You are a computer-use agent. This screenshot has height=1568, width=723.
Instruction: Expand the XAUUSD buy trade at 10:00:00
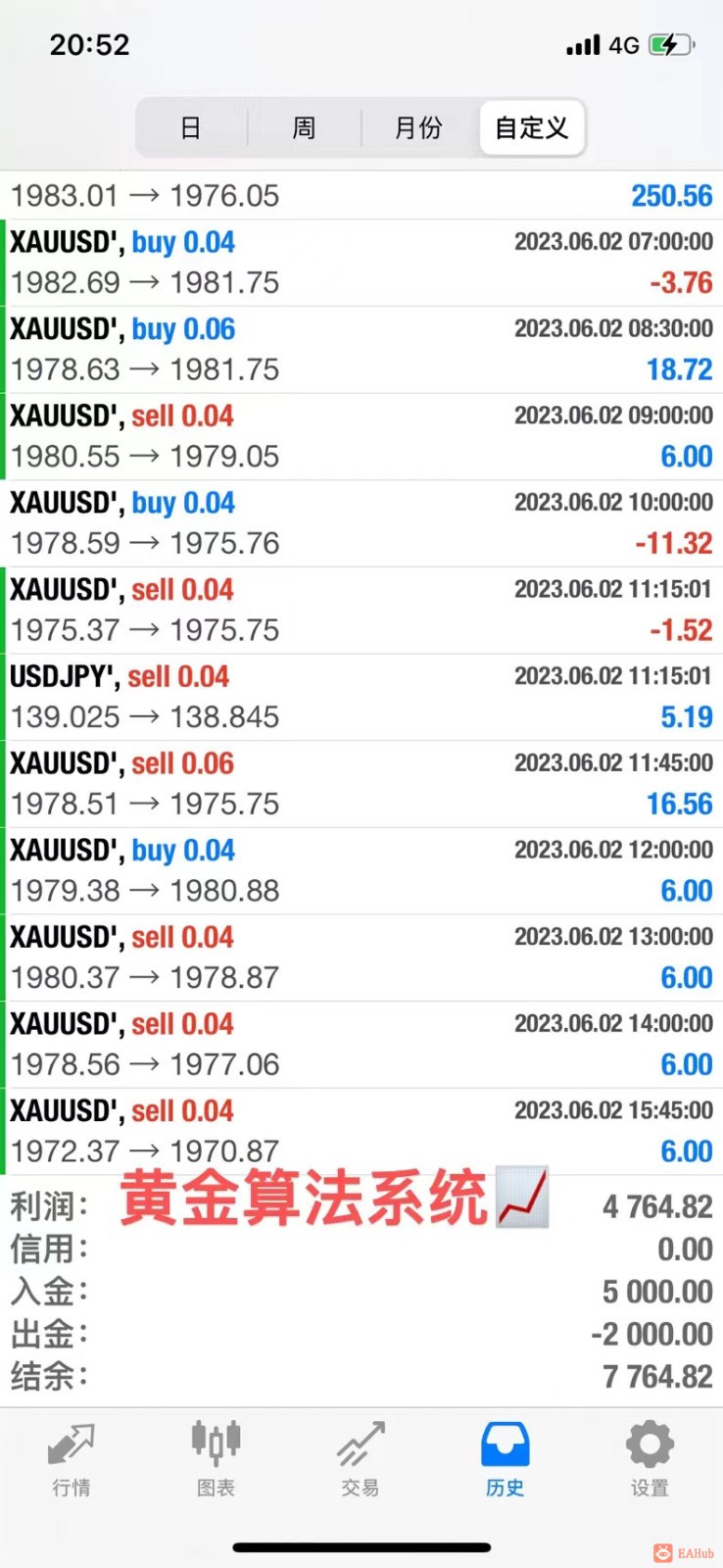coord(361,523)
